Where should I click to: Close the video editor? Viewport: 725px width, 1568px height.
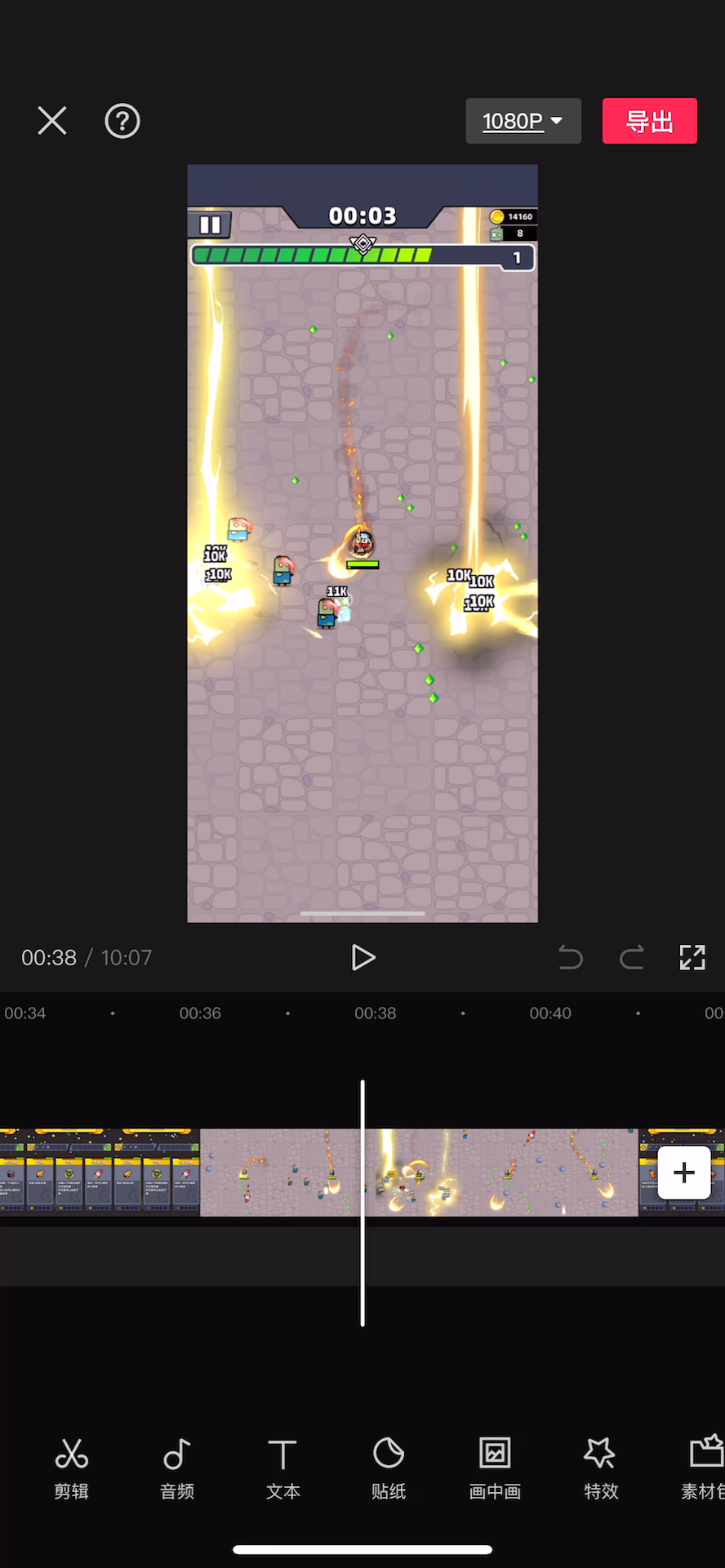(x=52, y=121)
